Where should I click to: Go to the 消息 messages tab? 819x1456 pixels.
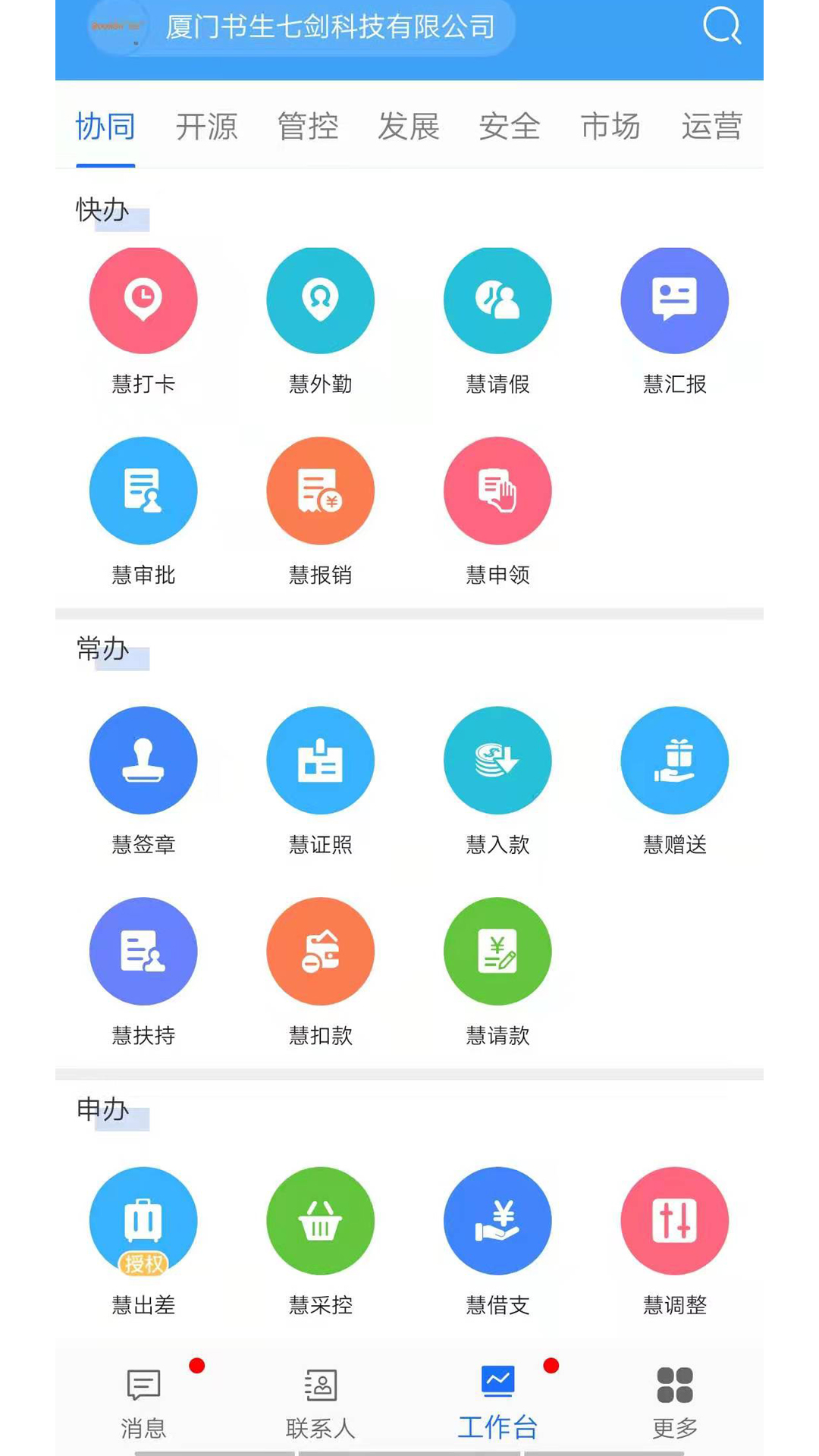[143, 1401]
